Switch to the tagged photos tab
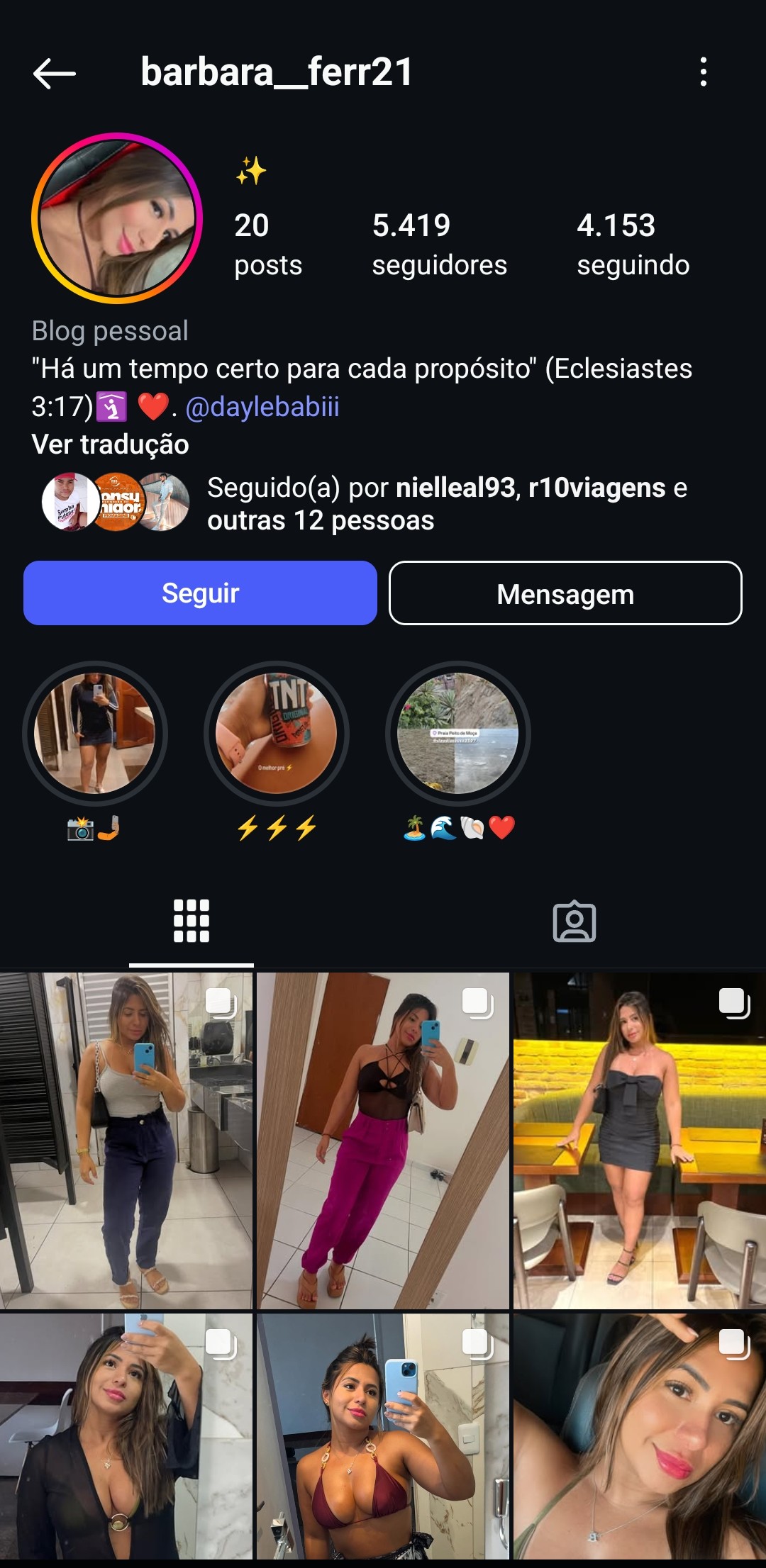The height and width of the screenshot is (1568, 766). pos(574,921)
